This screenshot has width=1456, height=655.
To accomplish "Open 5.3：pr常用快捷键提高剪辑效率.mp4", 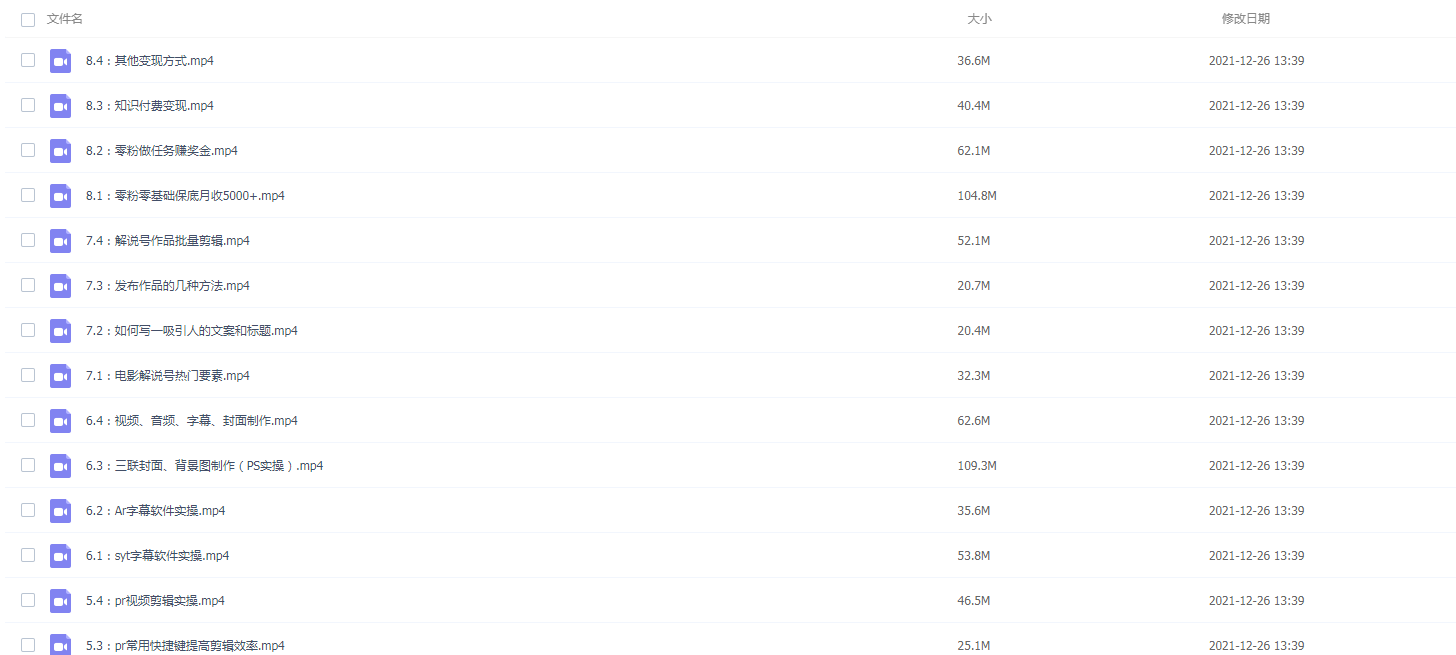I will click(185, 646).
